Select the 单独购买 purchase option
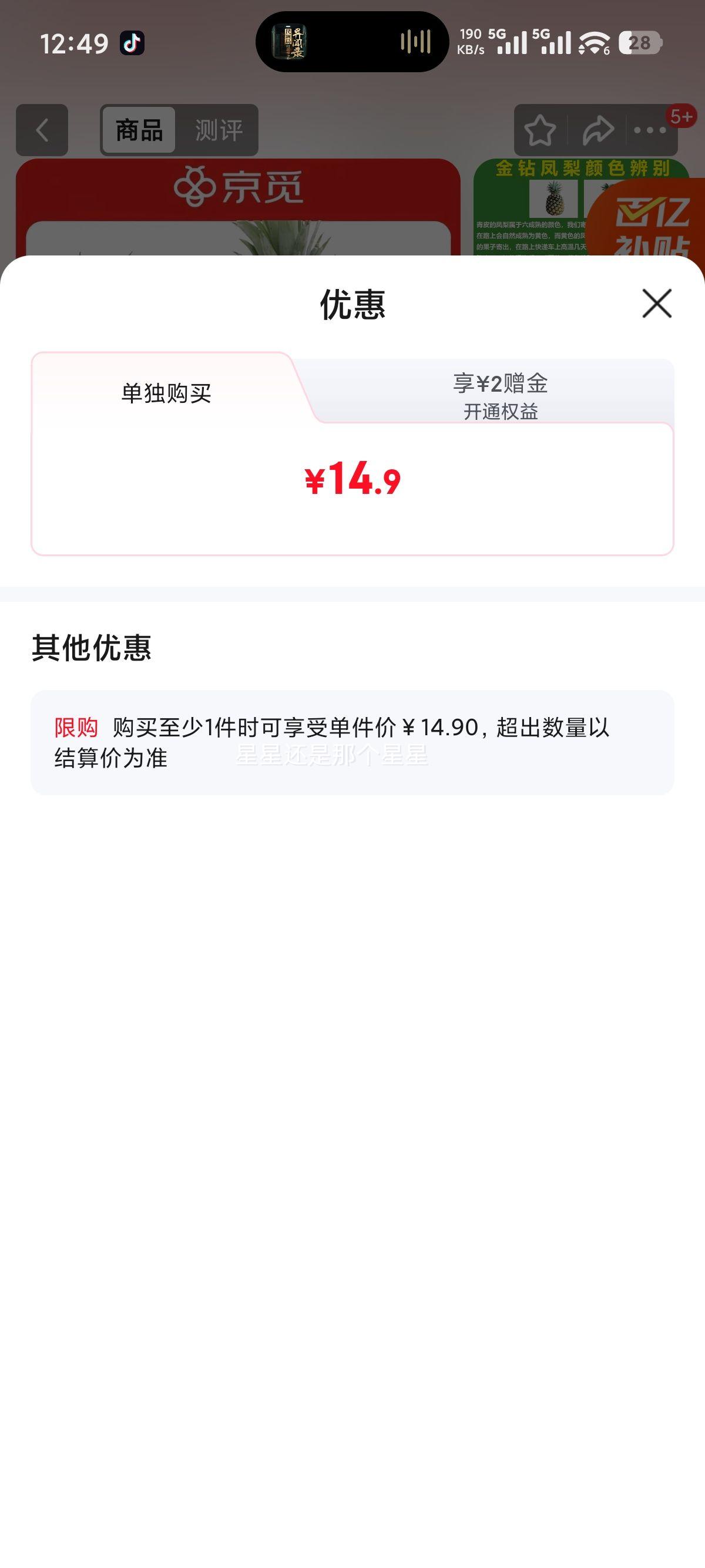705x1568 pixels. click(168, 393)
